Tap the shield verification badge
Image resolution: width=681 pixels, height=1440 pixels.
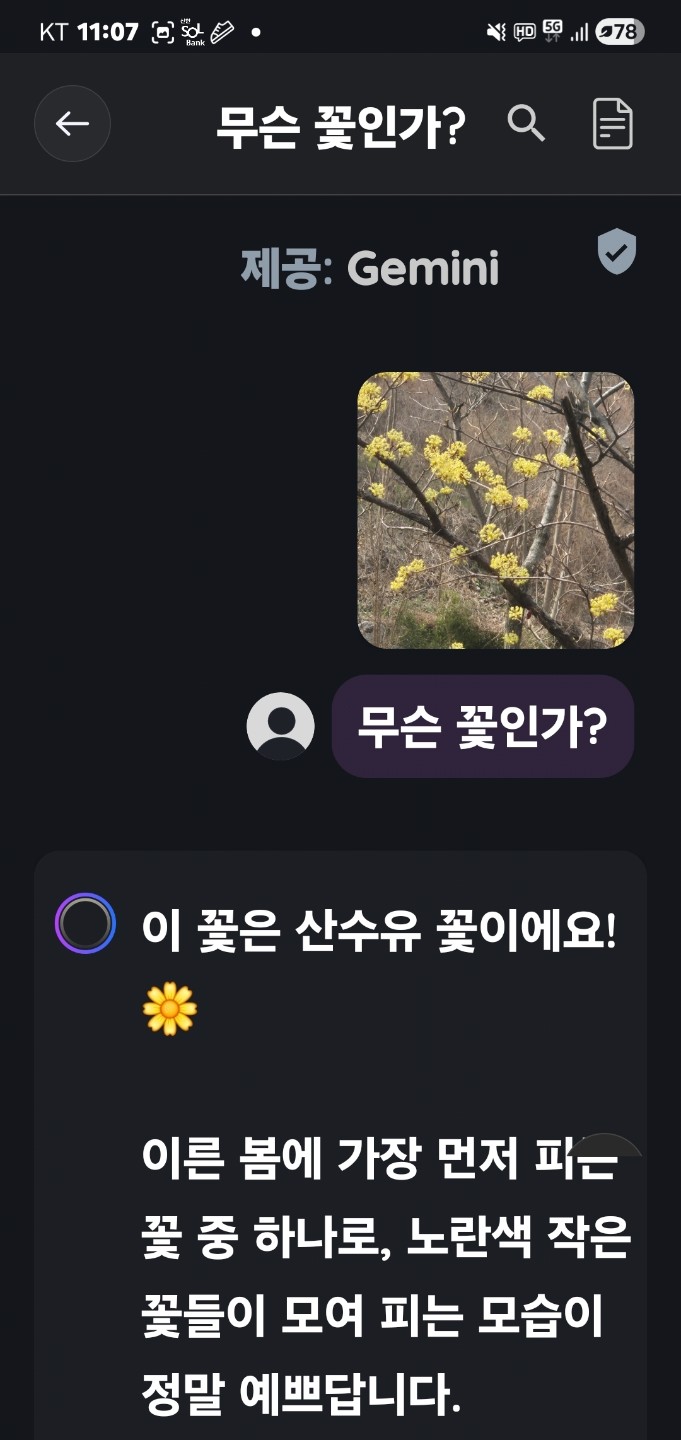point(616,251)
